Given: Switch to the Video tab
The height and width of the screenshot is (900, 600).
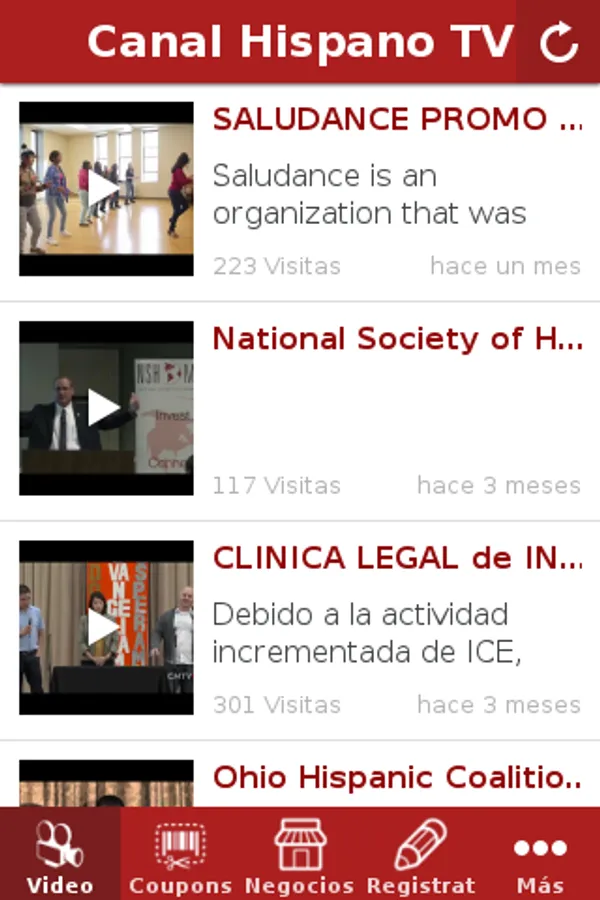Looking at the screenshot, I should point(60,856).
